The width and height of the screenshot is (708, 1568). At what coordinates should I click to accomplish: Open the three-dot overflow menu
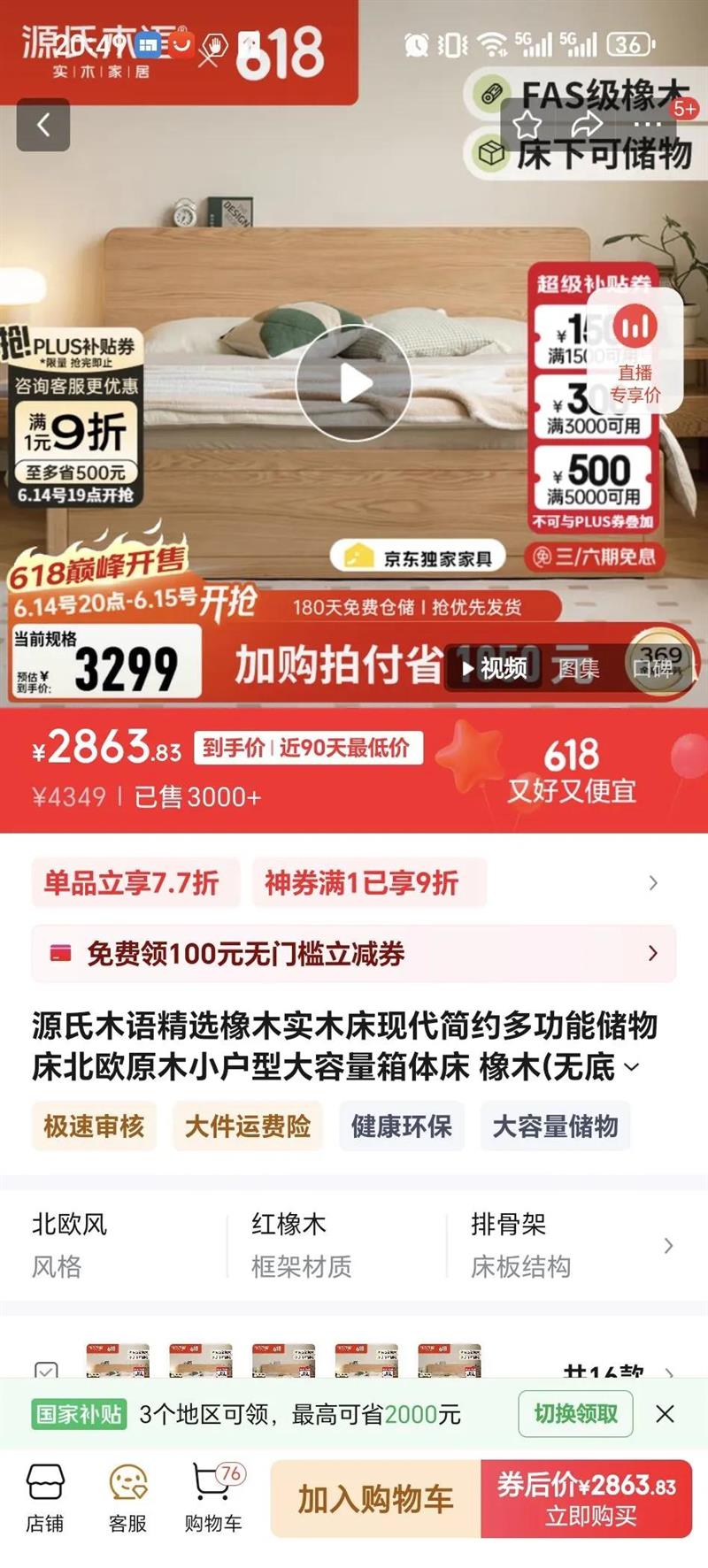647,126
